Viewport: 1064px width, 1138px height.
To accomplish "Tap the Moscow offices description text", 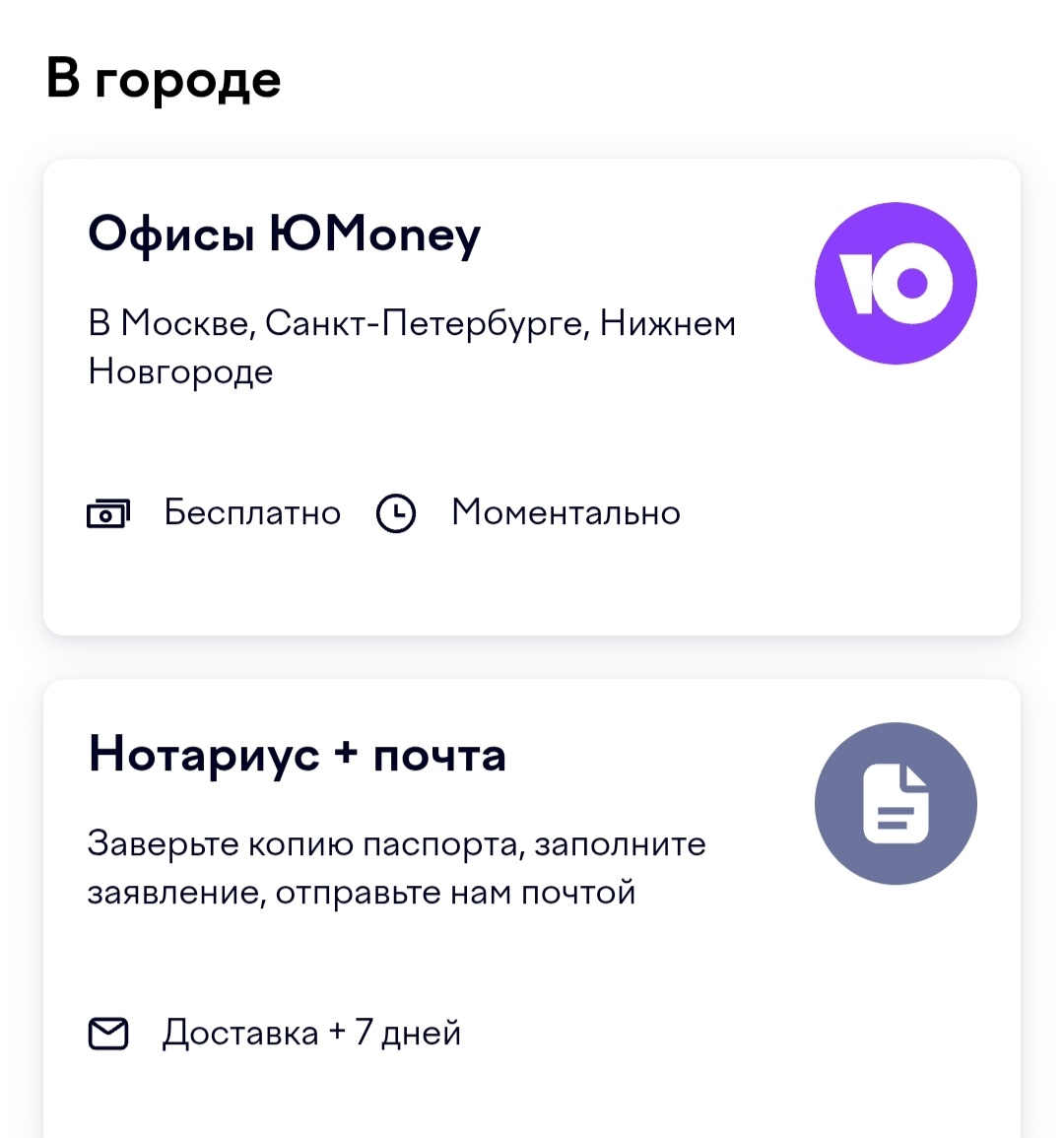I will tap(411, 347).
